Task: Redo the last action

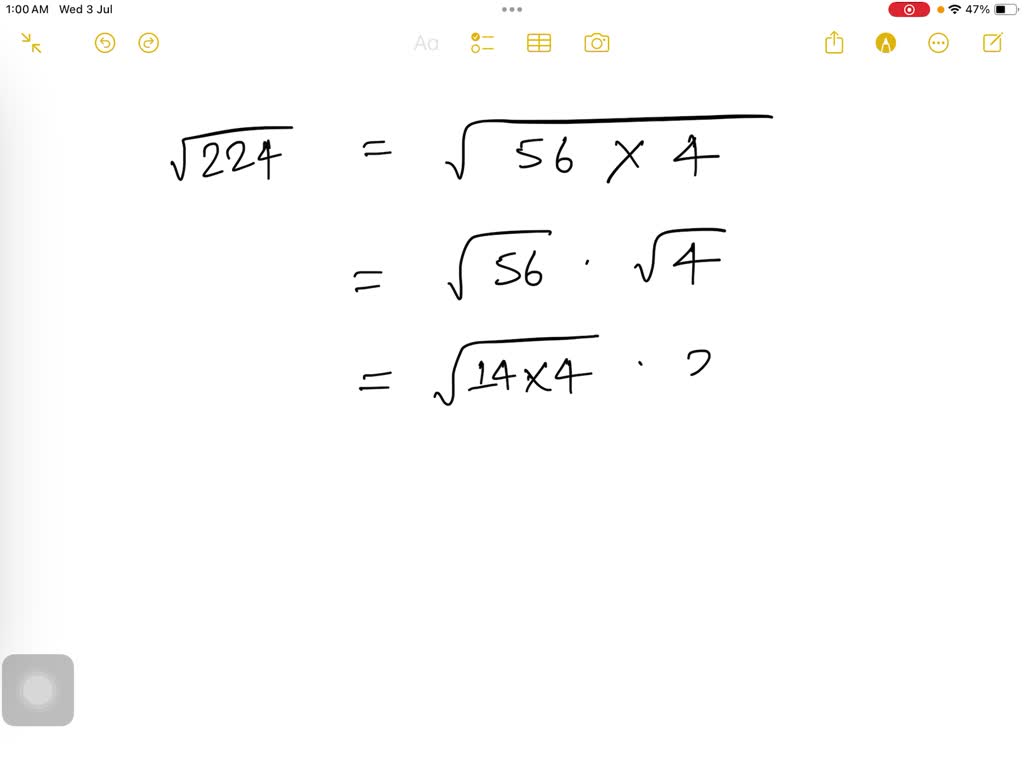Action: (x=149, y=43)
